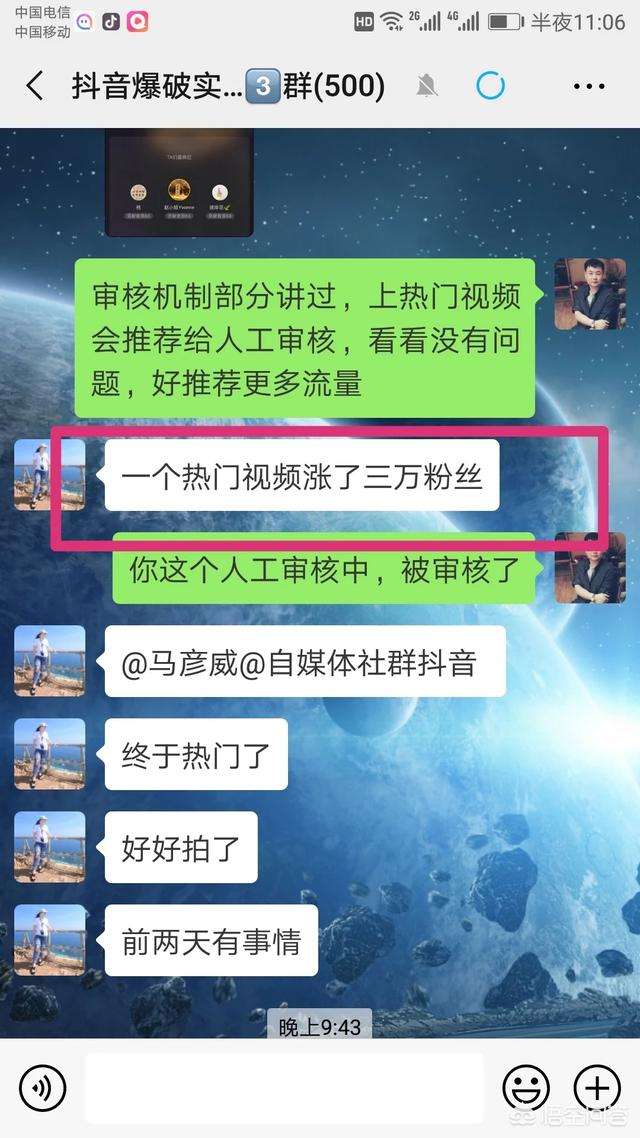Open the shared image at top of chat

pos(179,184)
